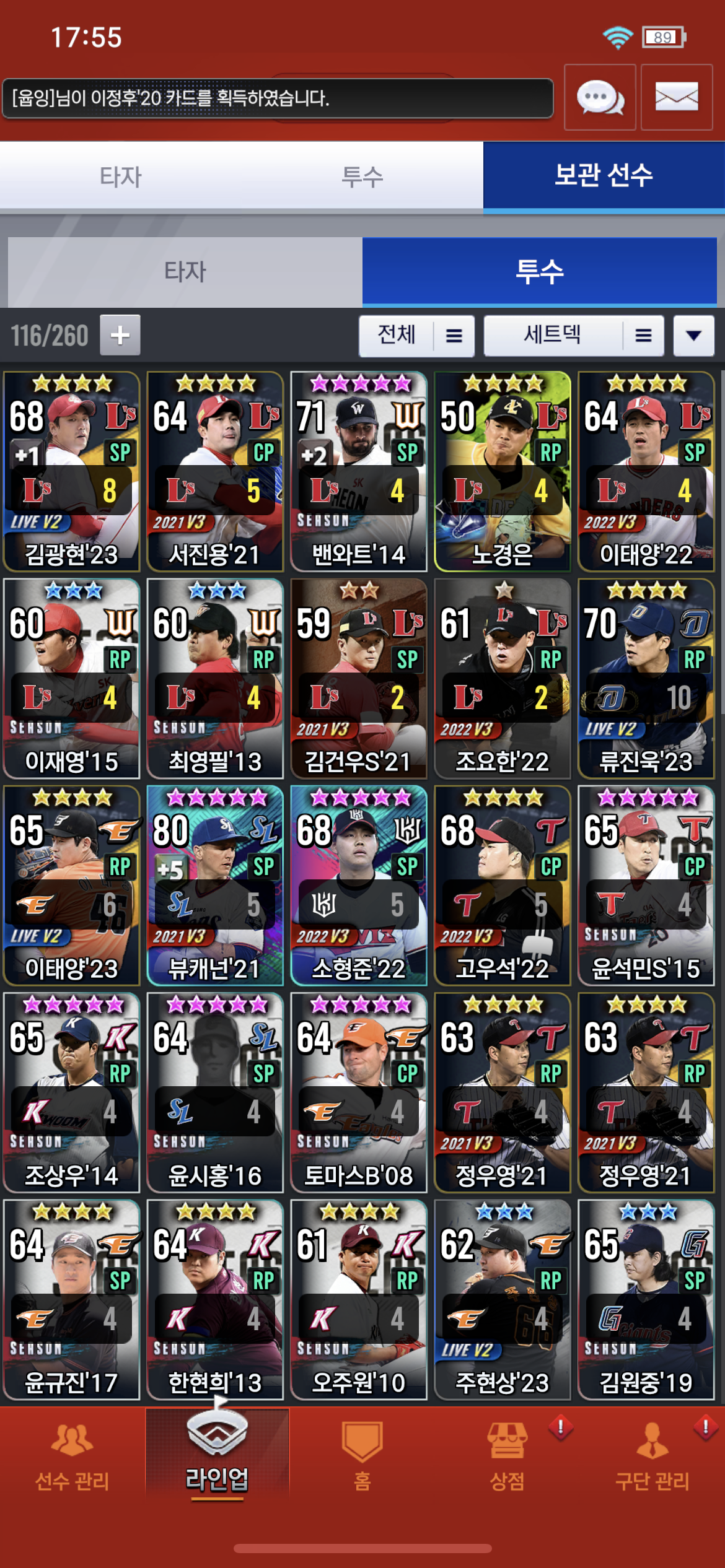Go to 선수 관리 in the bottom bar
This screenshot has width=725, height=1568.
[x=72, y=1455]
